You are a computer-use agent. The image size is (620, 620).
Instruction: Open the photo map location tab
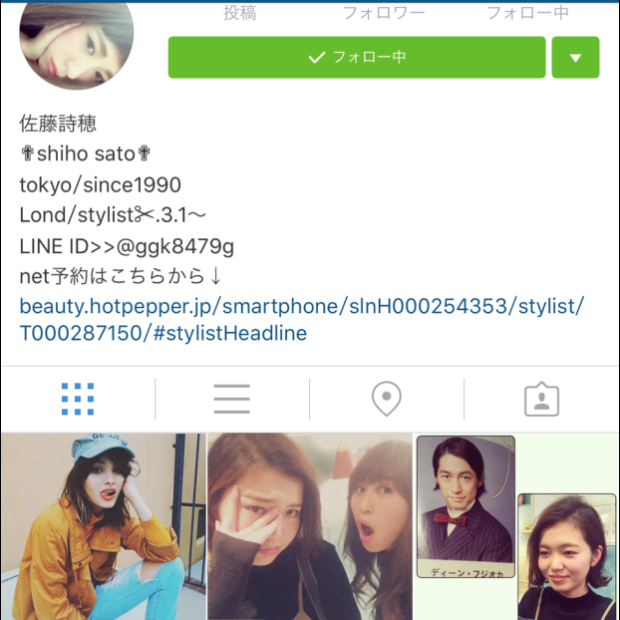(x=386, y=400)
